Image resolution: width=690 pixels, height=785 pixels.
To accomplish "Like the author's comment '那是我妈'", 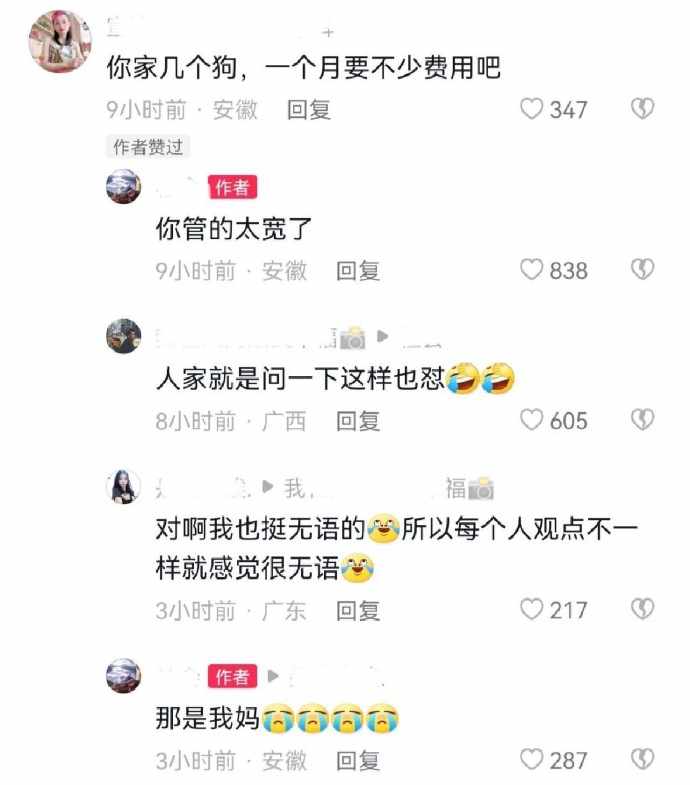I will (x=532, y=760).
